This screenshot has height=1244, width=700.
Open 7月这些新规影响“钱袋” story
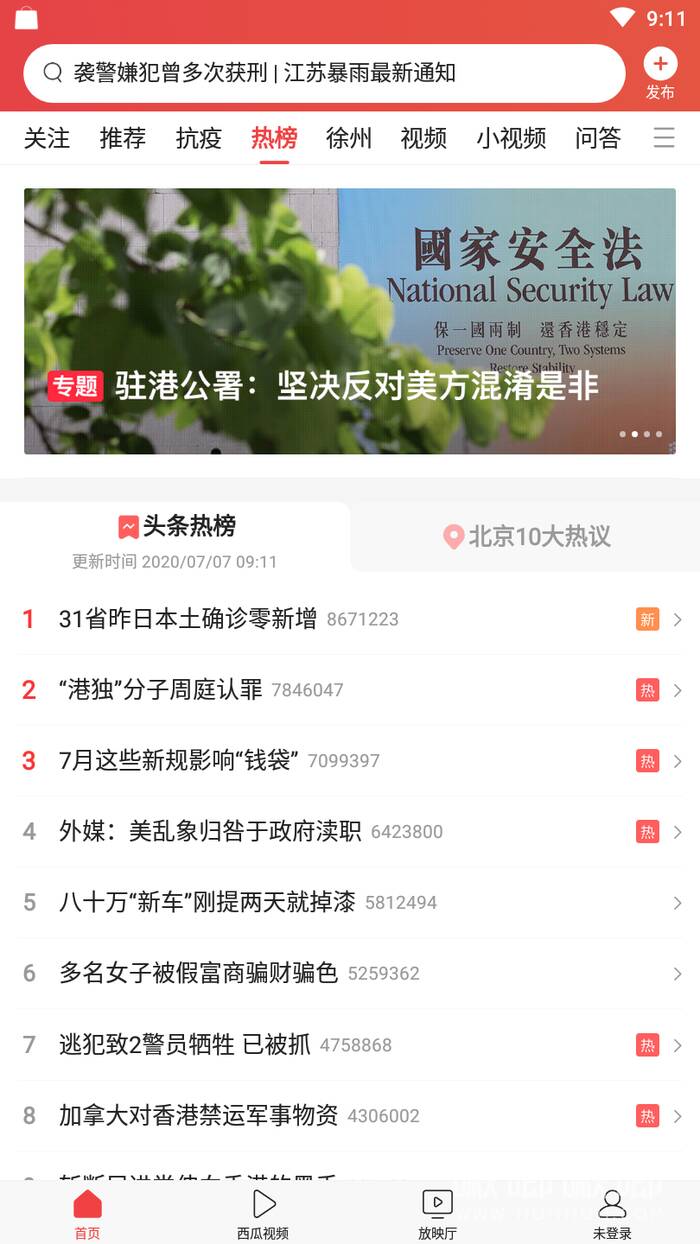(x=350, y=761)
